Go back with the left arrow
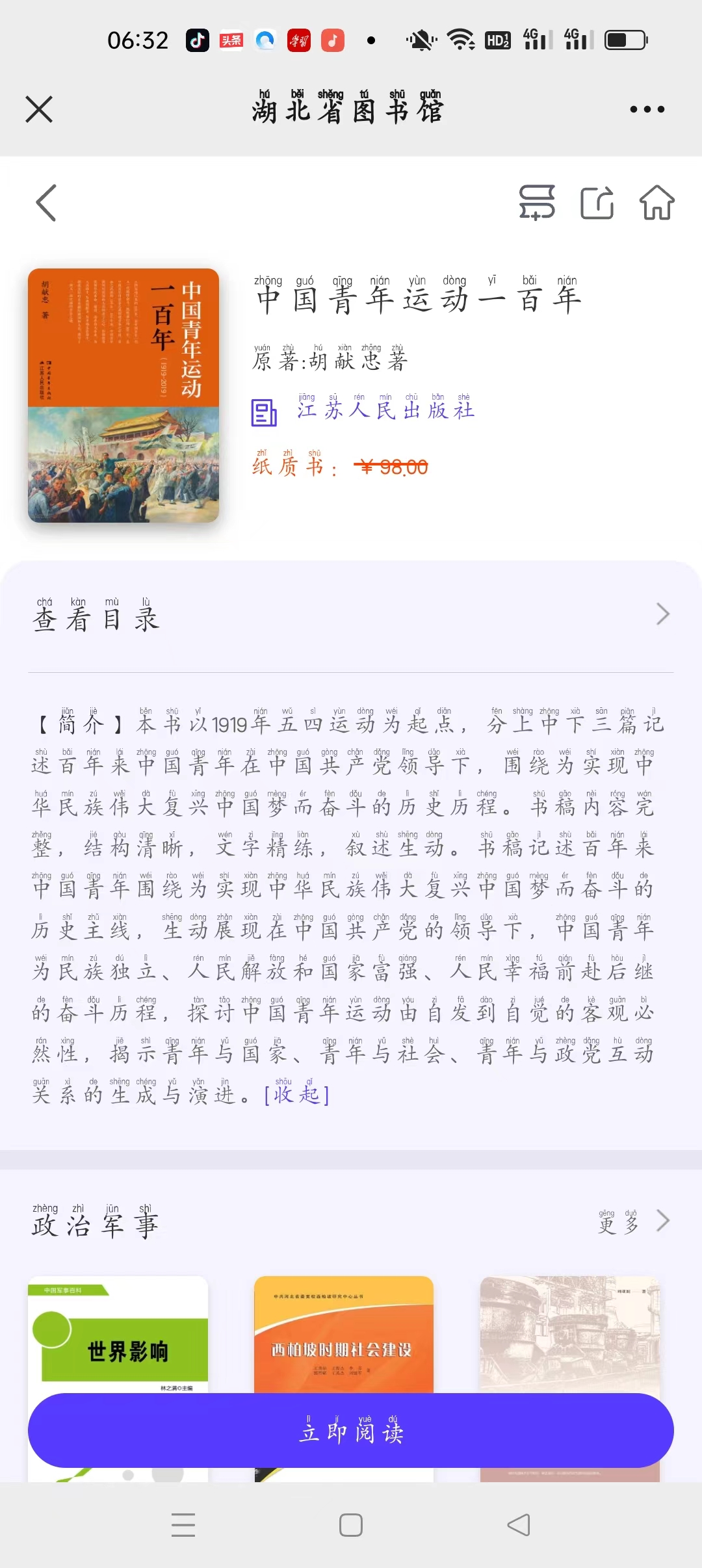This screenshot has width=702, height=1568. pos(46,203)
